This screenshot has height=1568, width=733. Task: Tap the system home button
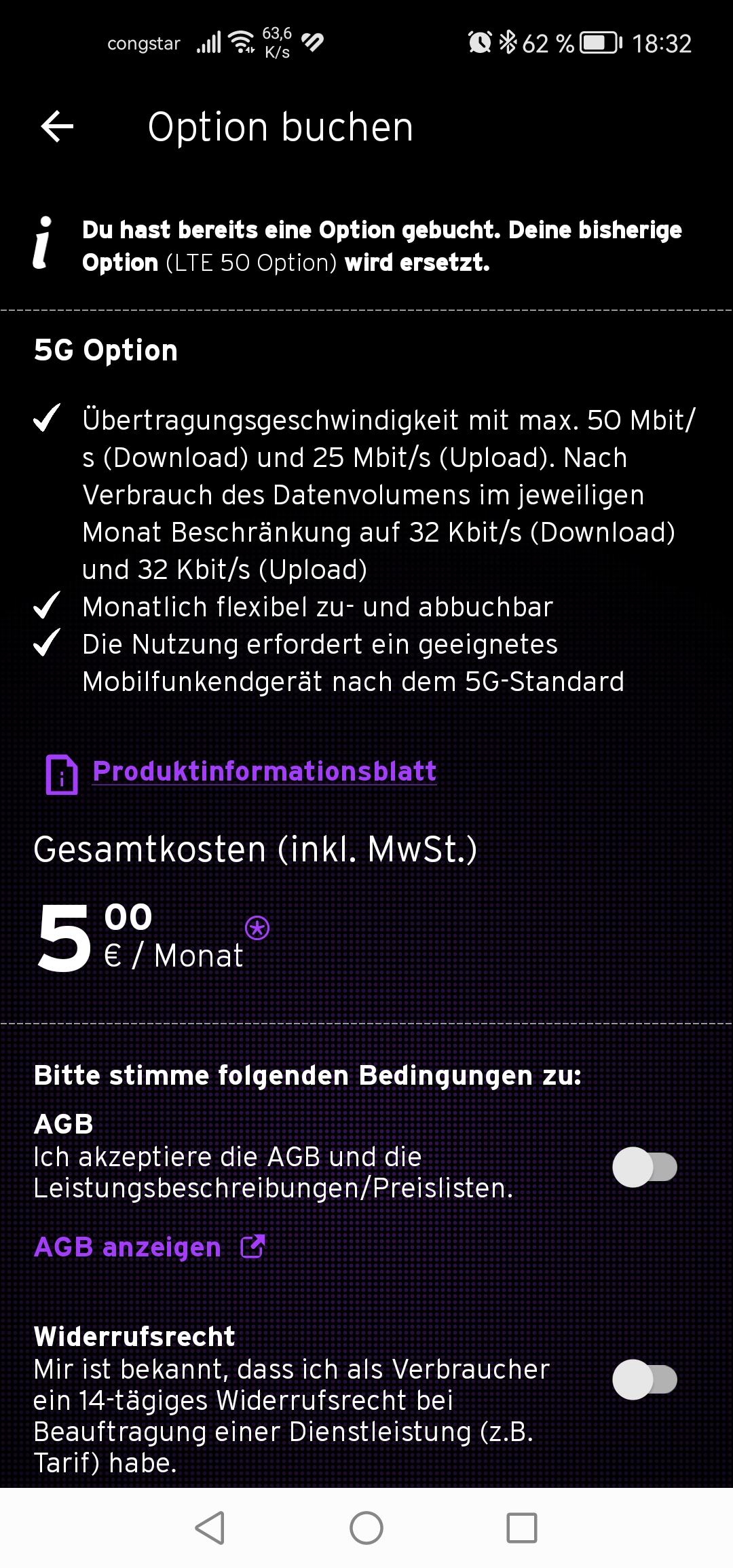click(366, 1529)
